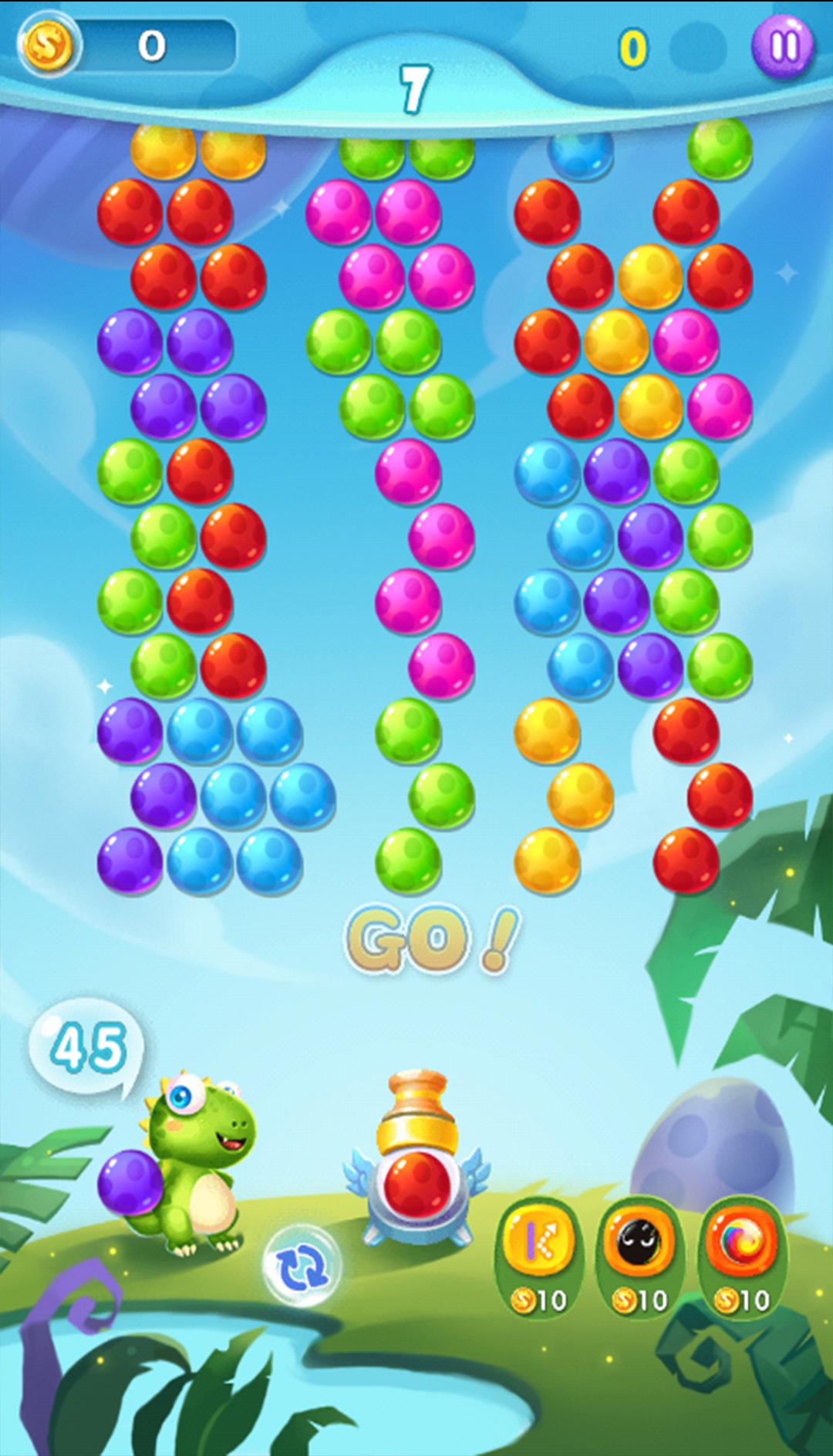Swap the current bubble with the next
This screenshot has width=833, height=1456.
[x=302, y=1265]
